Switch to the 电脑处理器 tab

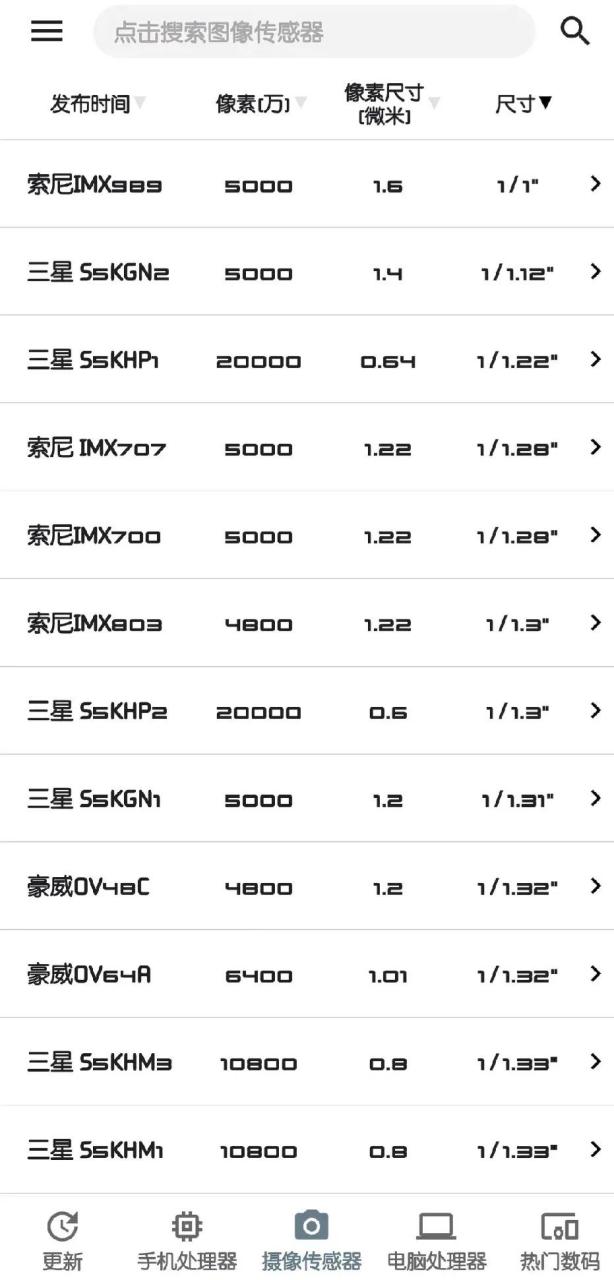(436, 1239)
